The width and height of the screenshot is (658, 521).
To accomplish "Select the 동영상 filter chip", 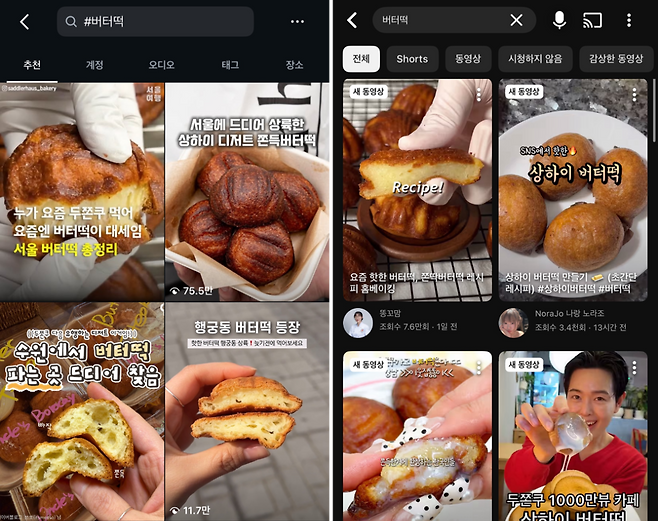I will click(469, 59).
